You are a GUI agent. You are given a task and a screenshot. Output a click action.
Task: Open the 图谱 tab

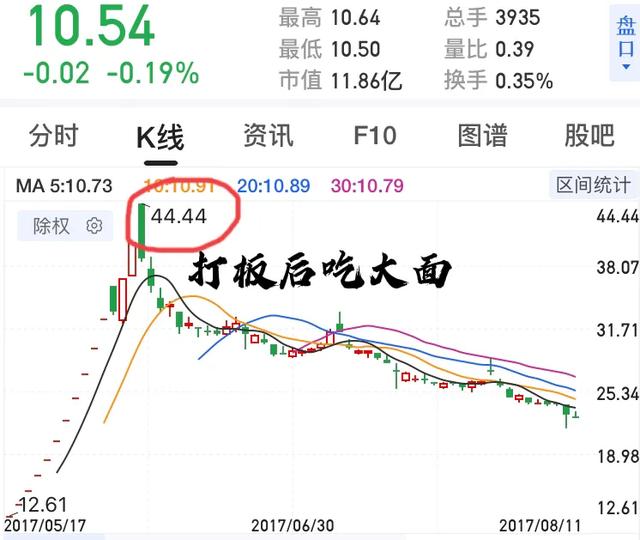point(482,136)
